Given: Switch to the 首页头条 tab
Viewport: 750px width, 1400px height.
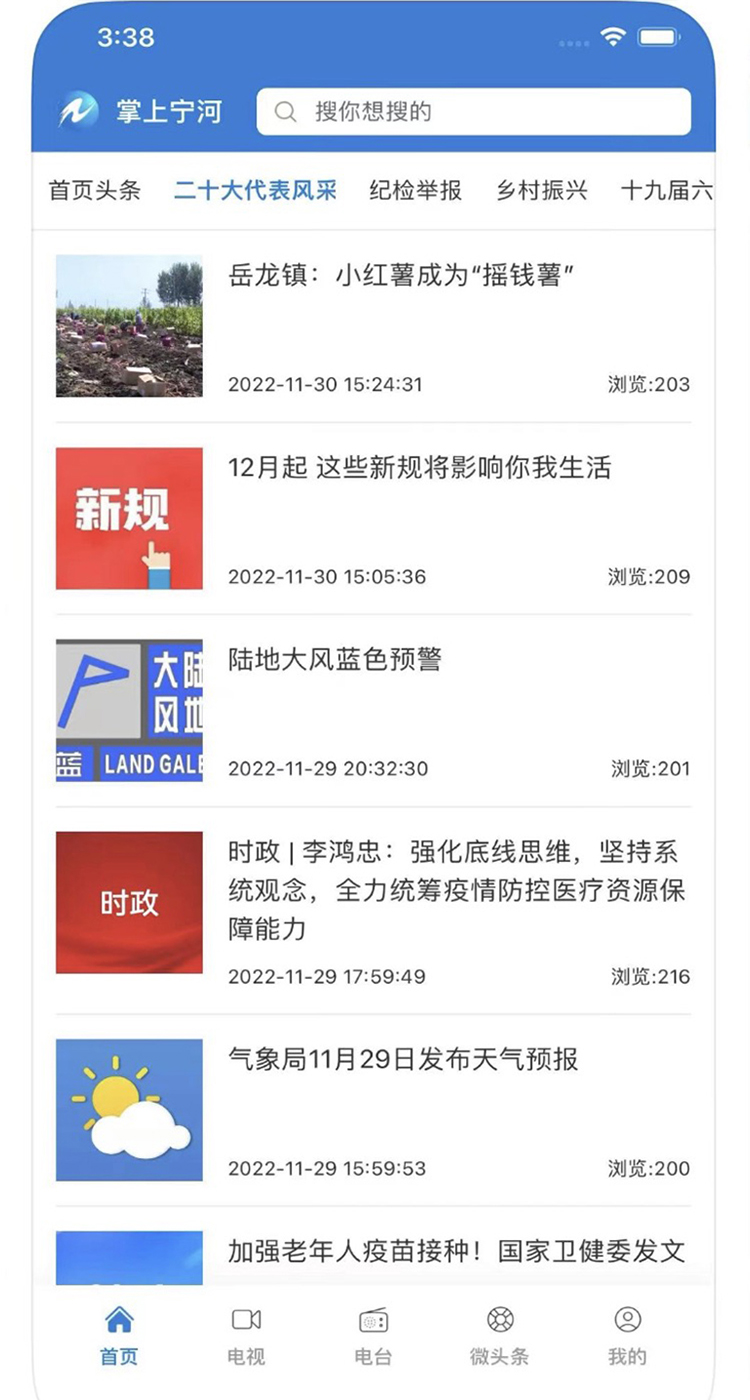Looking at the screenshot, I should coord(92,190).
